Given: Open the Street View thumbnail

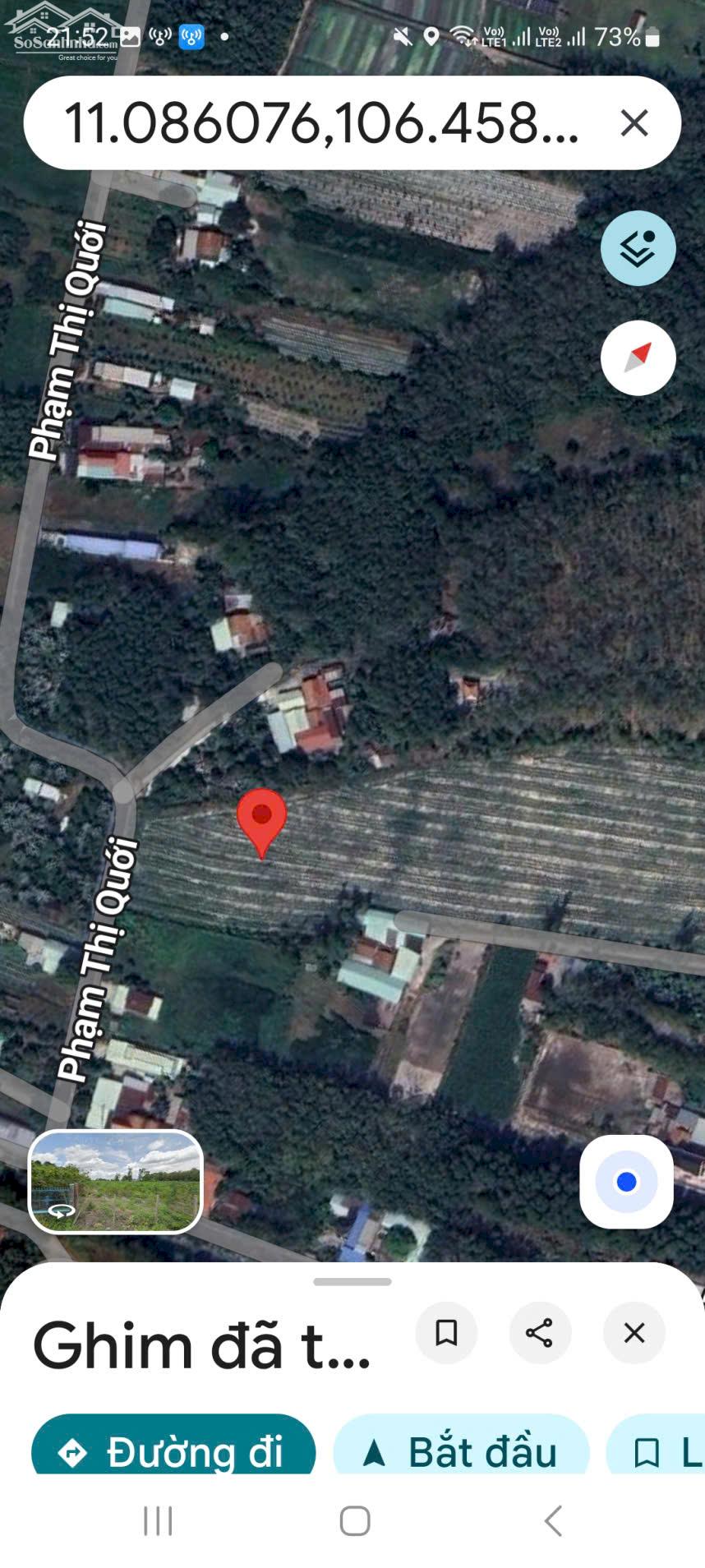Looking at the screenshot, I should tap(116, 1182).
